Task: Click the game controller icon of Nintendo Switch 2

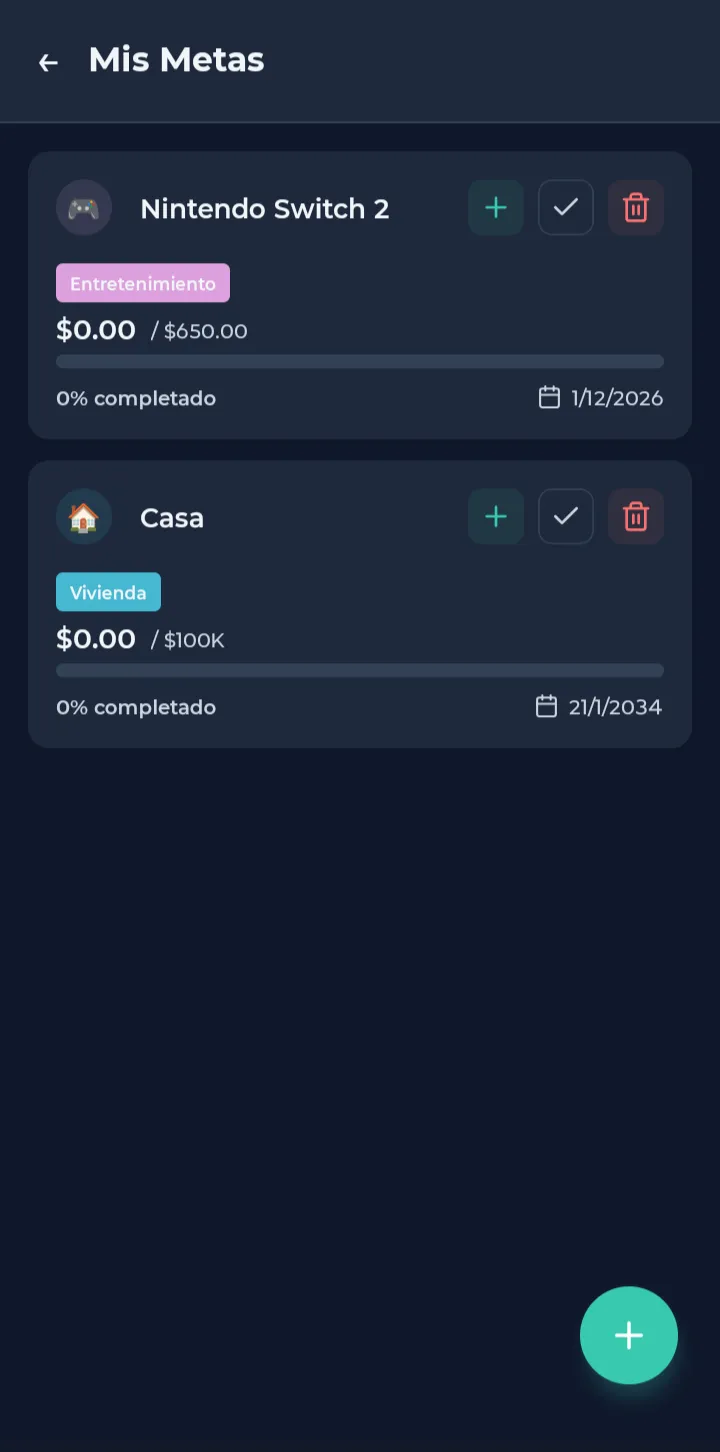Action: 84,207
